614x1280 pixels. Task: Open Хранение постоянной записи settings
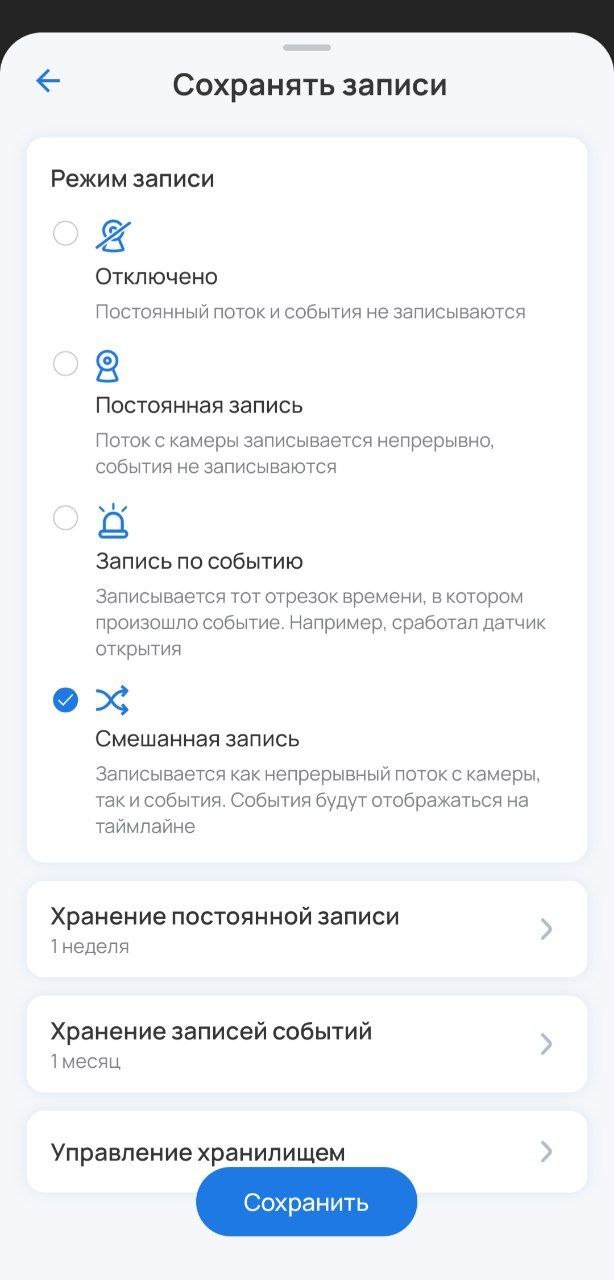(306, 929)
